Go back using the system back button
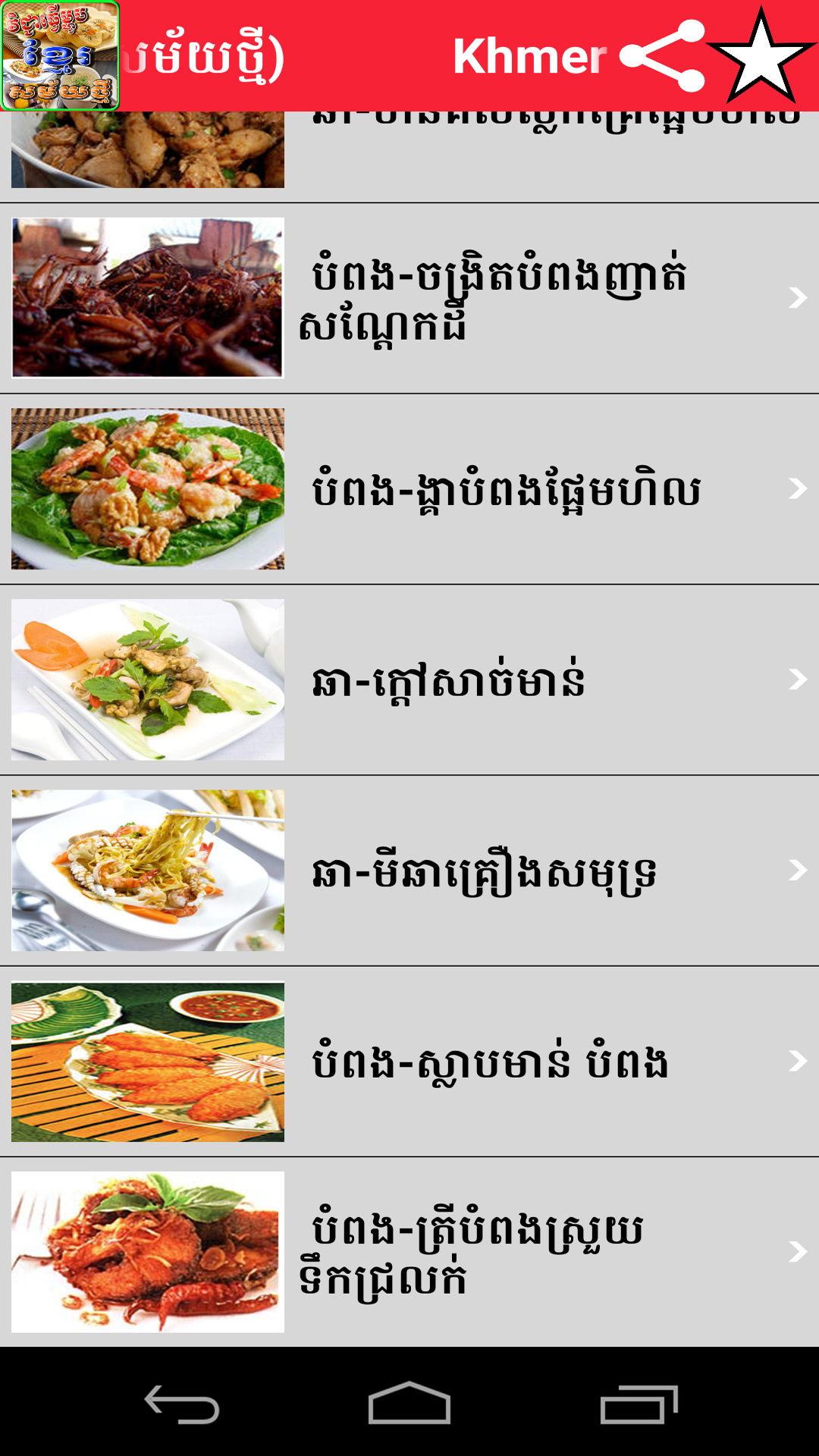 182,1403
